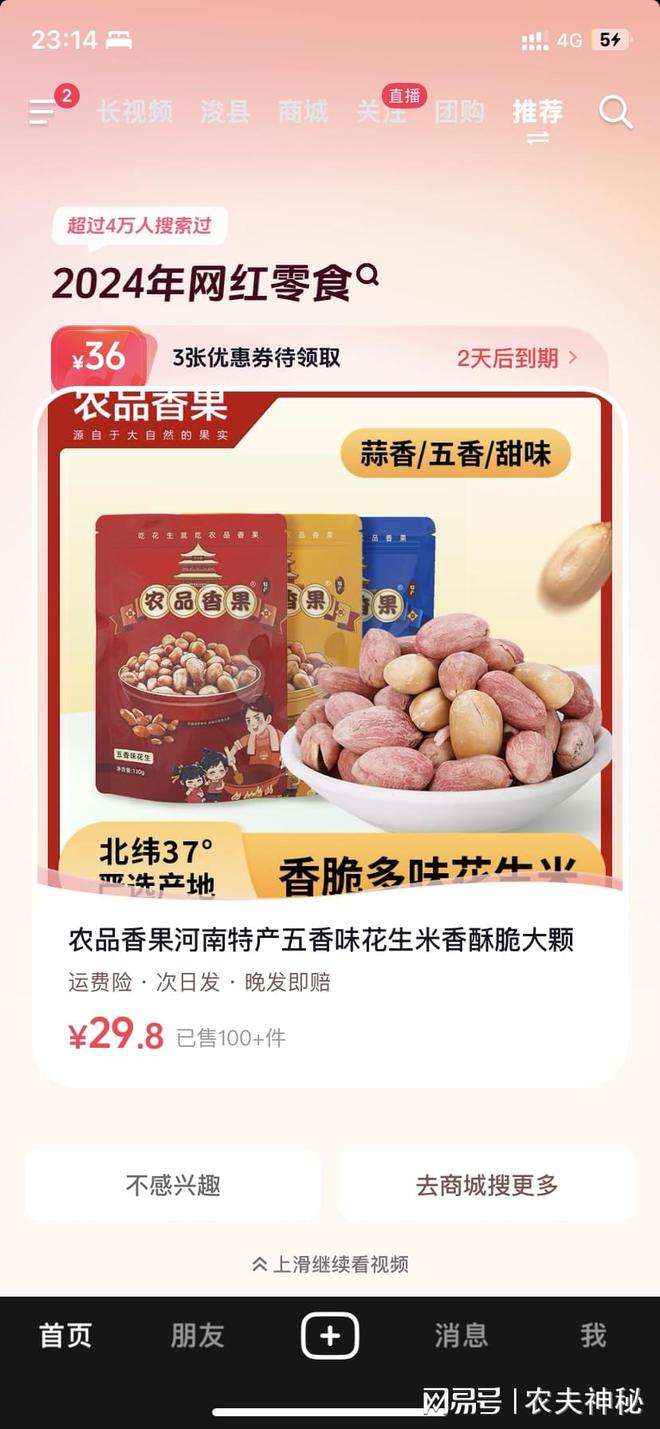Switch to the 团购 tab
This screenshot has height=1429, width=660.
[x=459, y=112]
